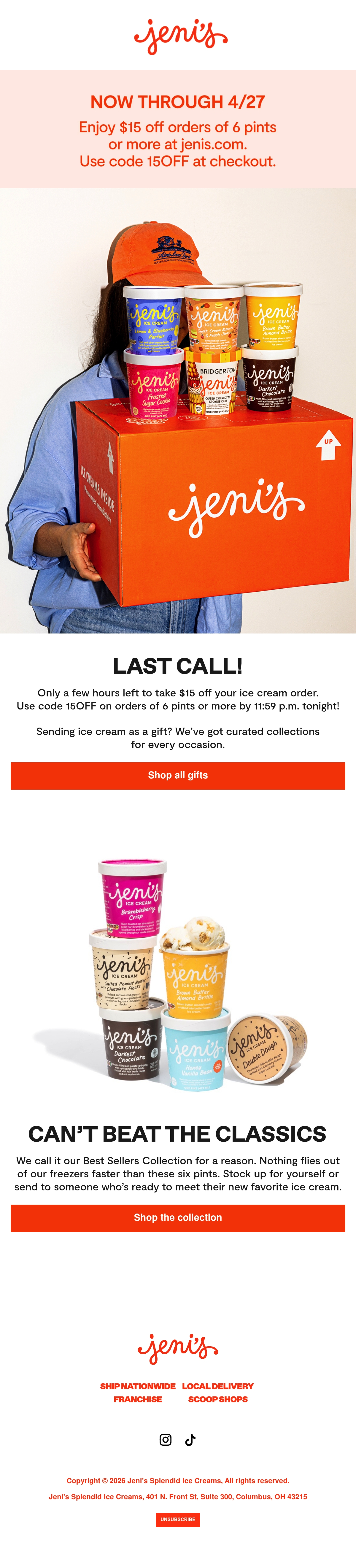The image size is (356, 1568).
Task: Open the Scoop Shops link
Action: point(218,1399)
